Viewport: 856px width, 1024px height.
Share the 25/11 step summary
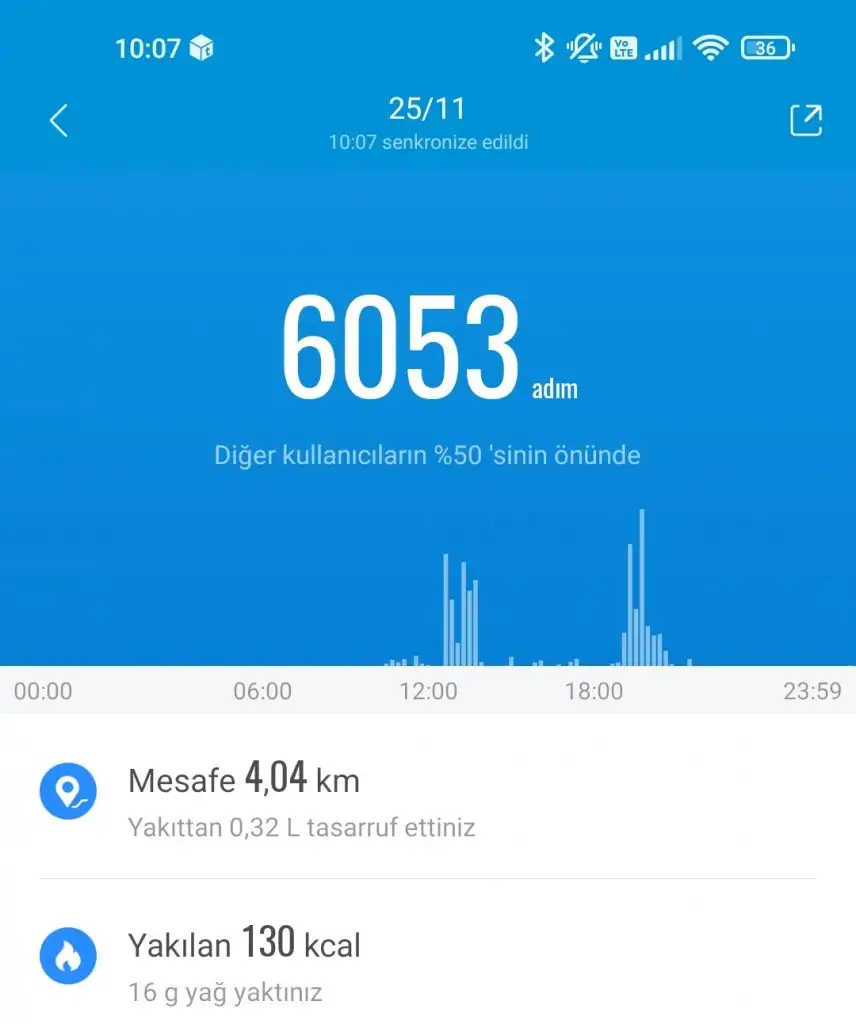point(805,120)
